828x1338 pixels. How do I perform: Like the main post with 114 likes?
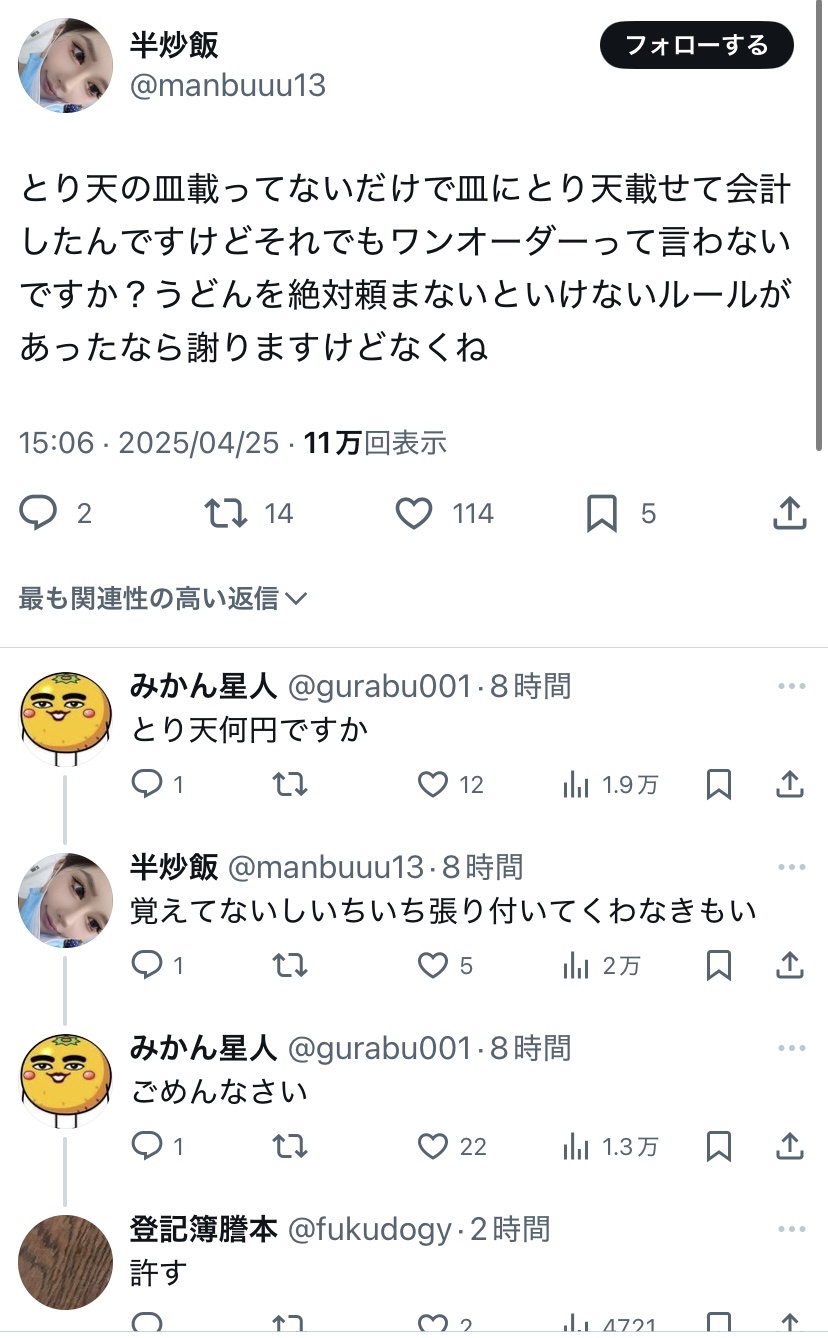point(413,514)
